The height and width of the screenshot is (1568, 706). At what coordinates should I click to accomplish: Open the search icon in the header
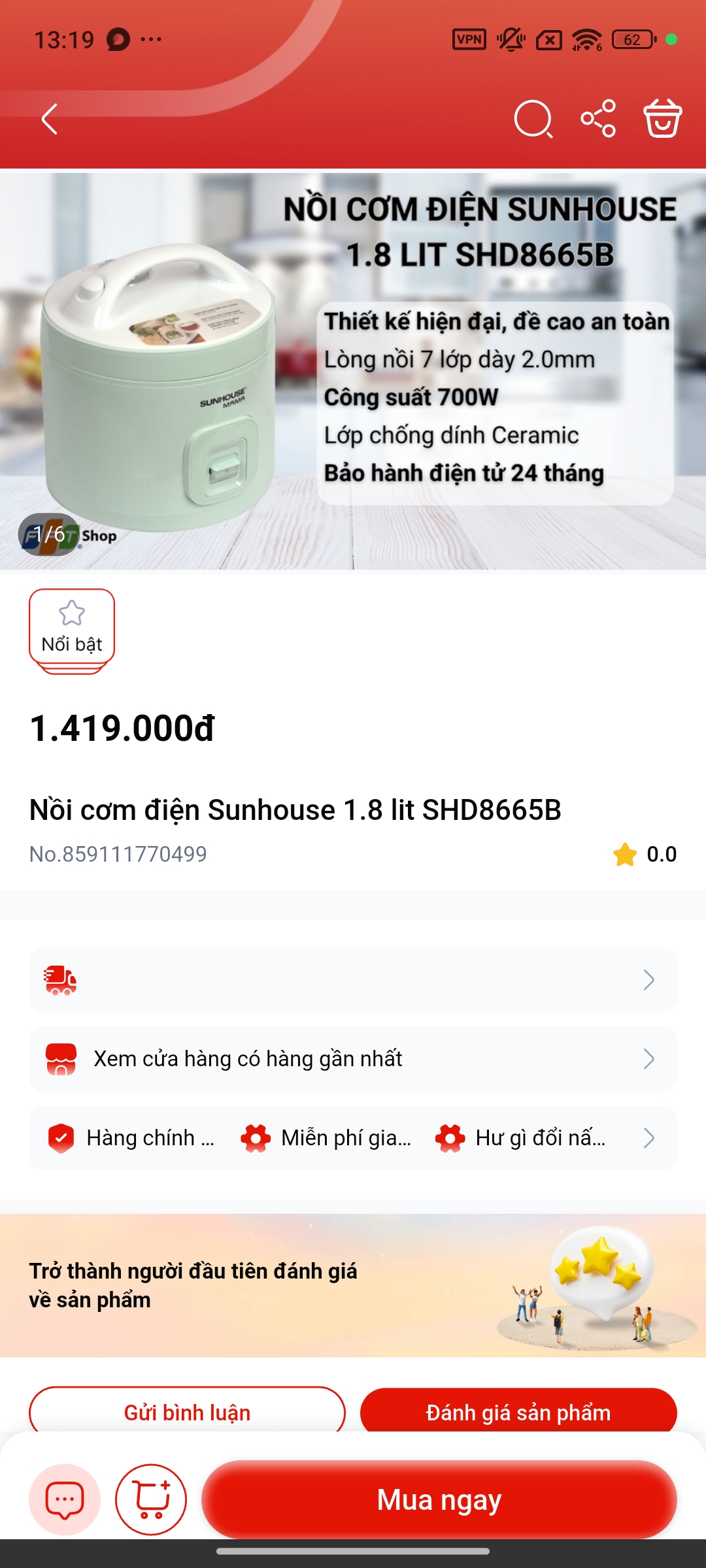point(533,119)
